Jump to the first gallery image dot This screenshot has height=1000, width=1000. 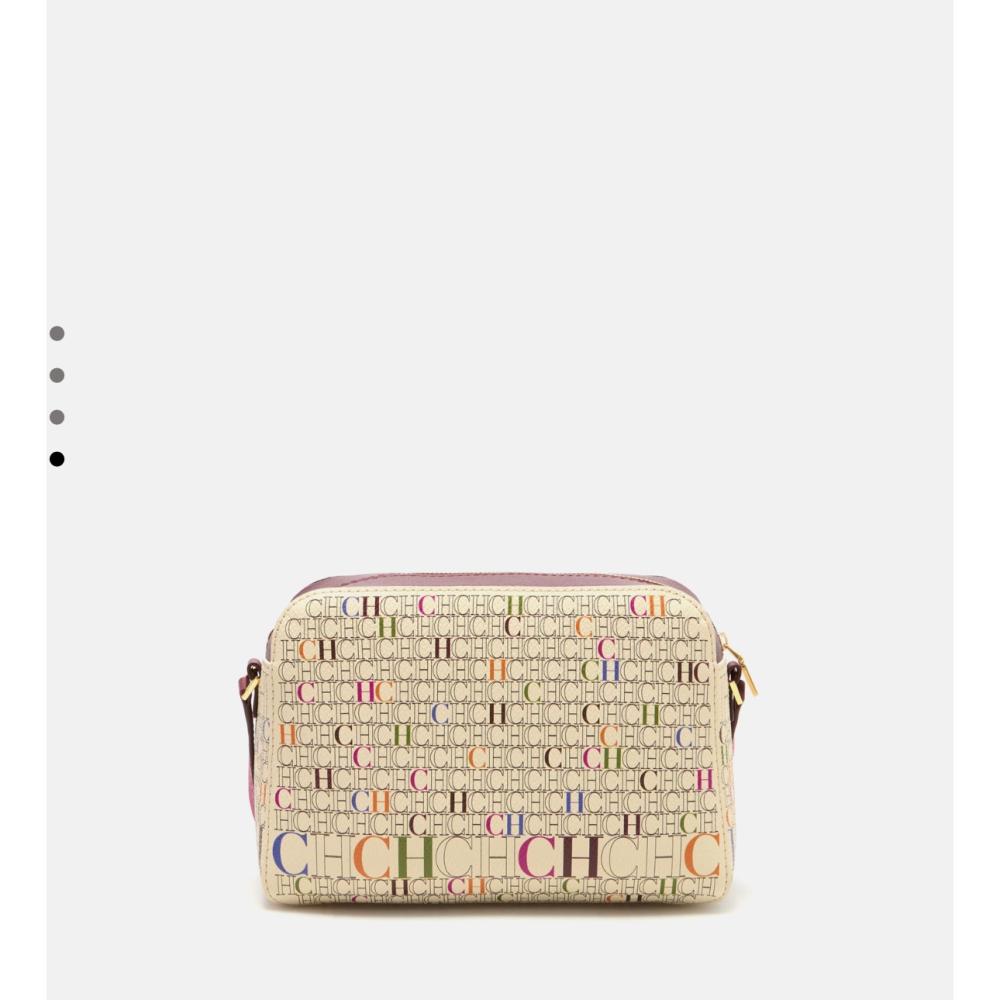[57, 334]
